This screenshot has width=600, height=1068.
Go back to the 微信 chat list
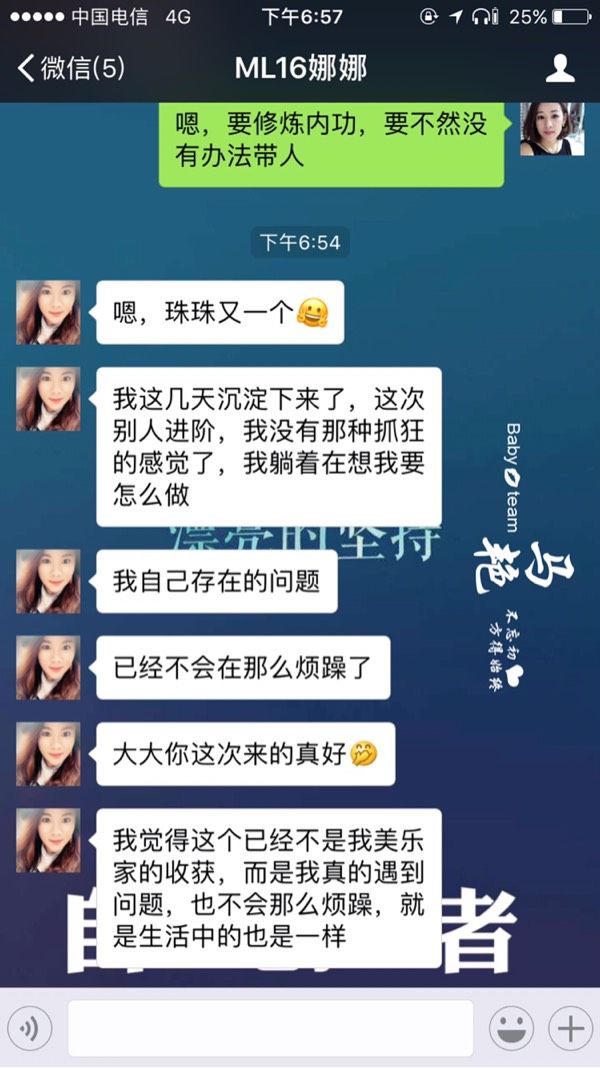pos(72,68)
